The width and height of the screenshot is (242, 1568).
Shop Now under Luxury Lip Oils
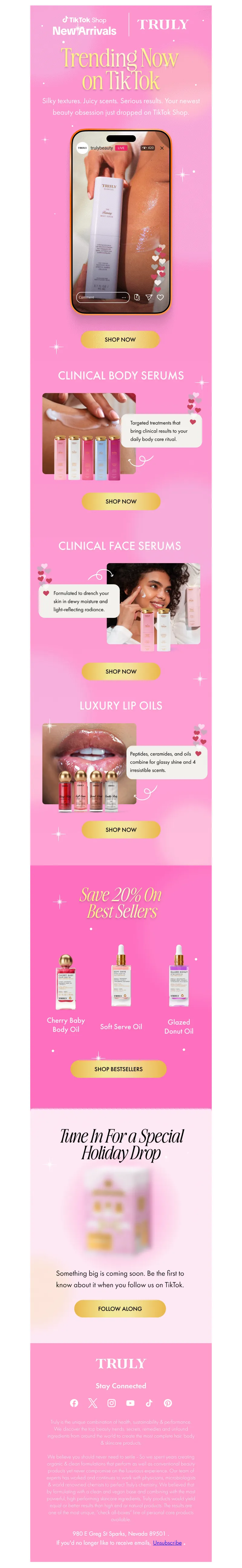pos(120,829)
